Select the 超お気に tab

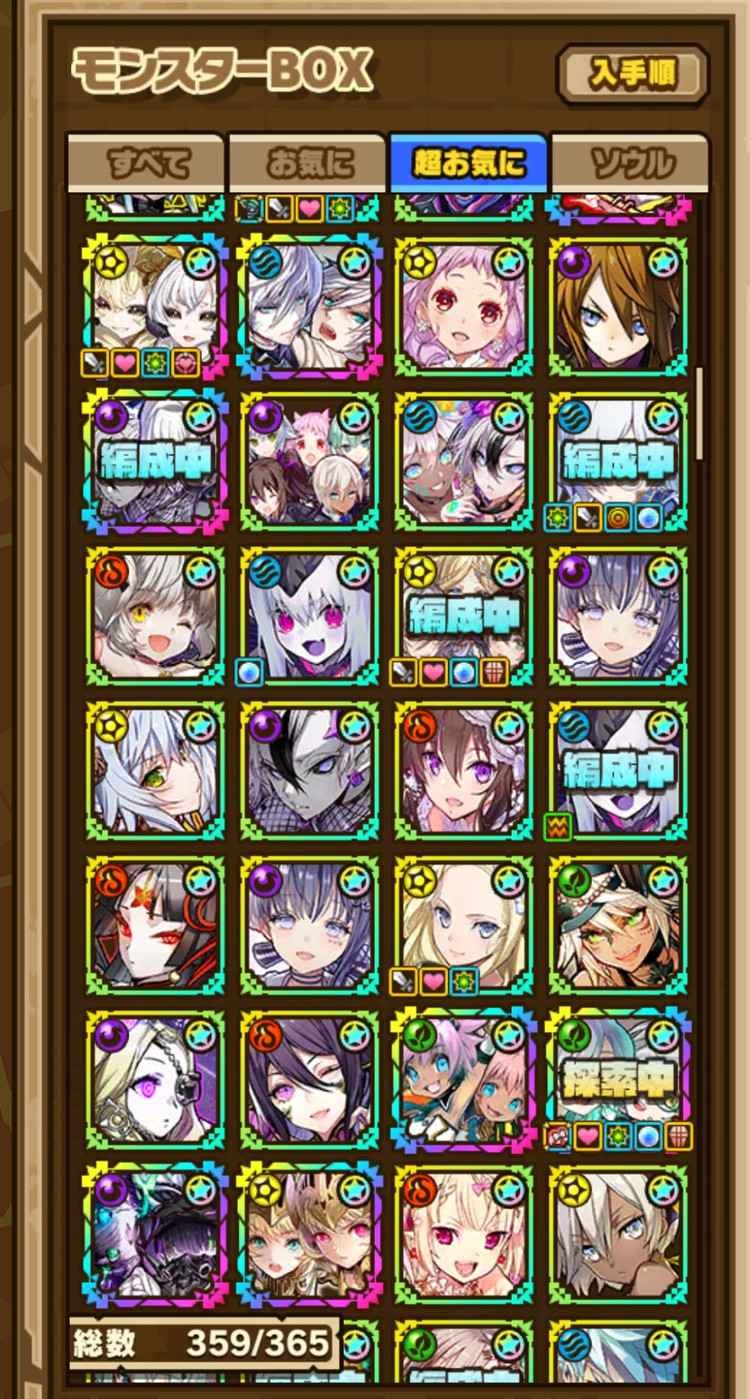pyautogui.click(x=469, y=162)
